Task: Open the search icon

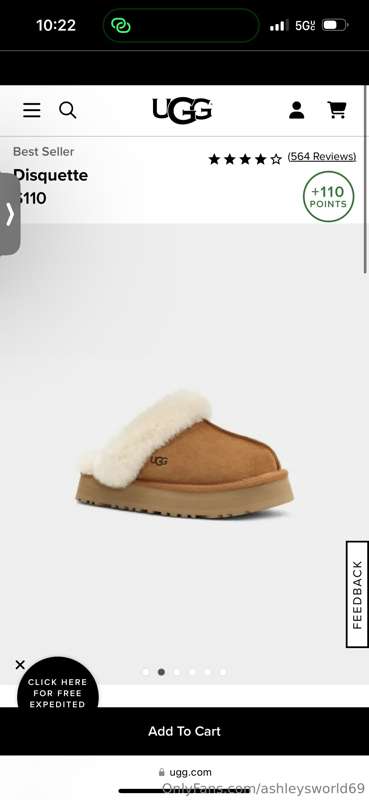Action: click(x=67, y=110)
